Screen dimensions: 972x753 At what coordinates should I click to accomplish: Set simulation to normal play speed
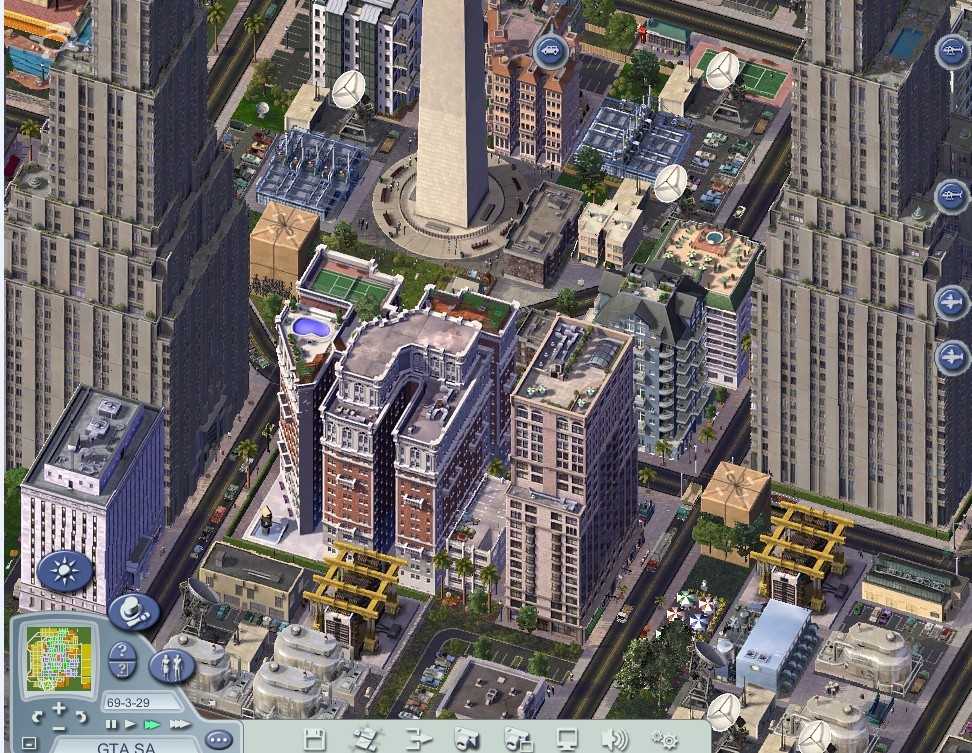point(130,724)
